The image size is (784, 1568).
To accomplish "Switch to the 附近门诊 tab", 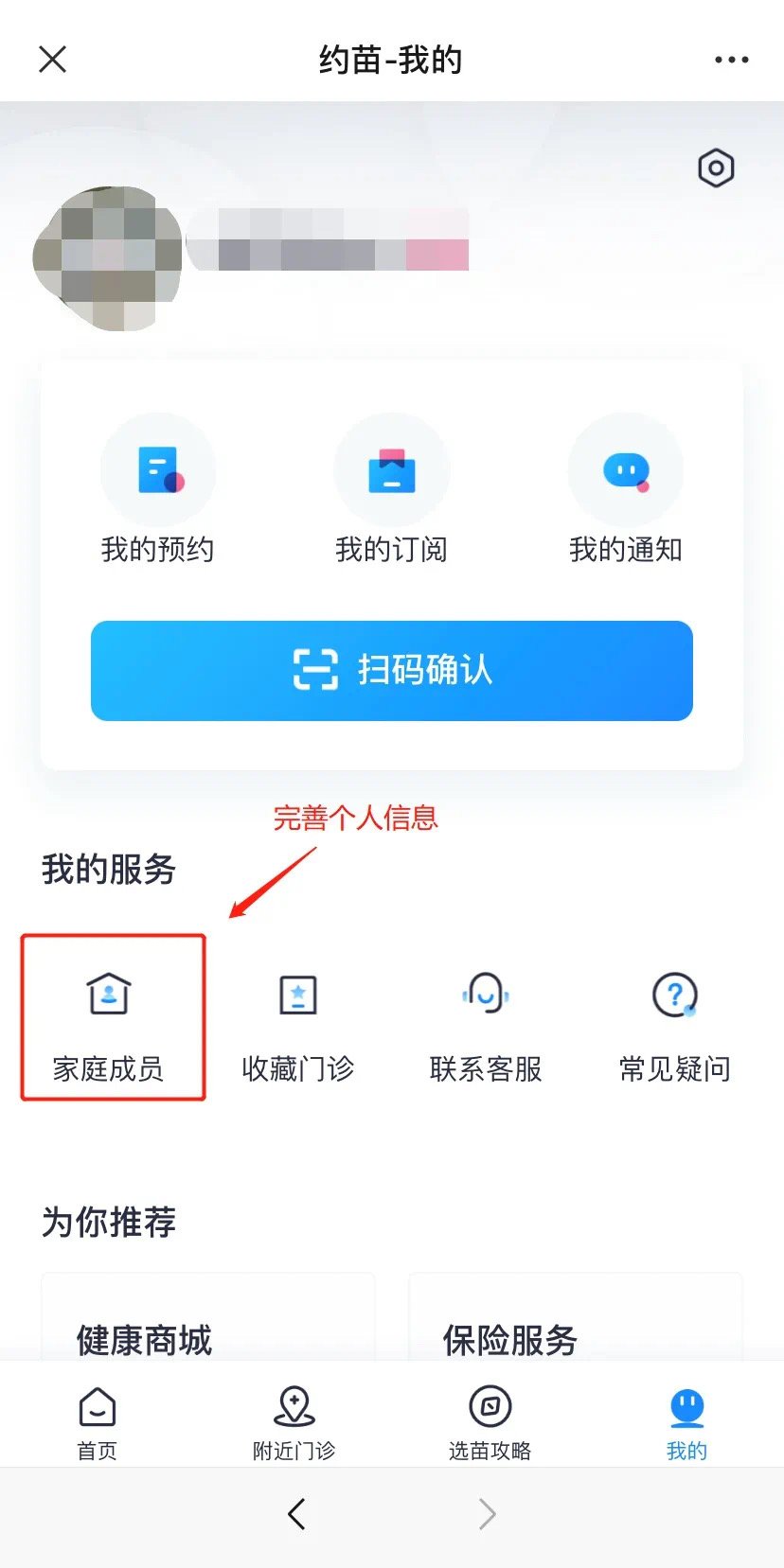I will point(294,1421).
